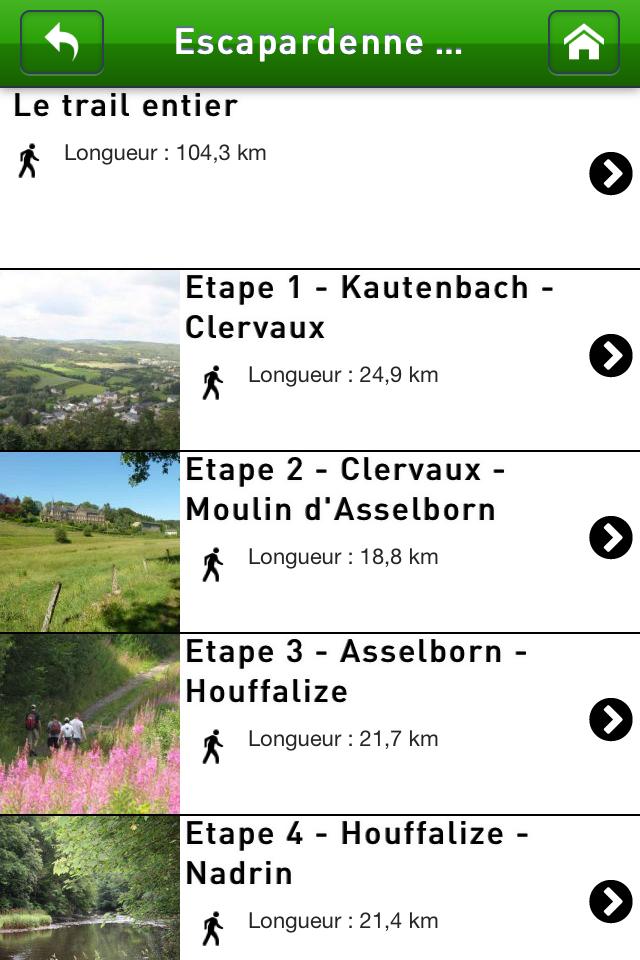The image size is (640, 960).
Task: Open Etape 1 - Kautenbach - Clervaux
Action: point(610,356)
